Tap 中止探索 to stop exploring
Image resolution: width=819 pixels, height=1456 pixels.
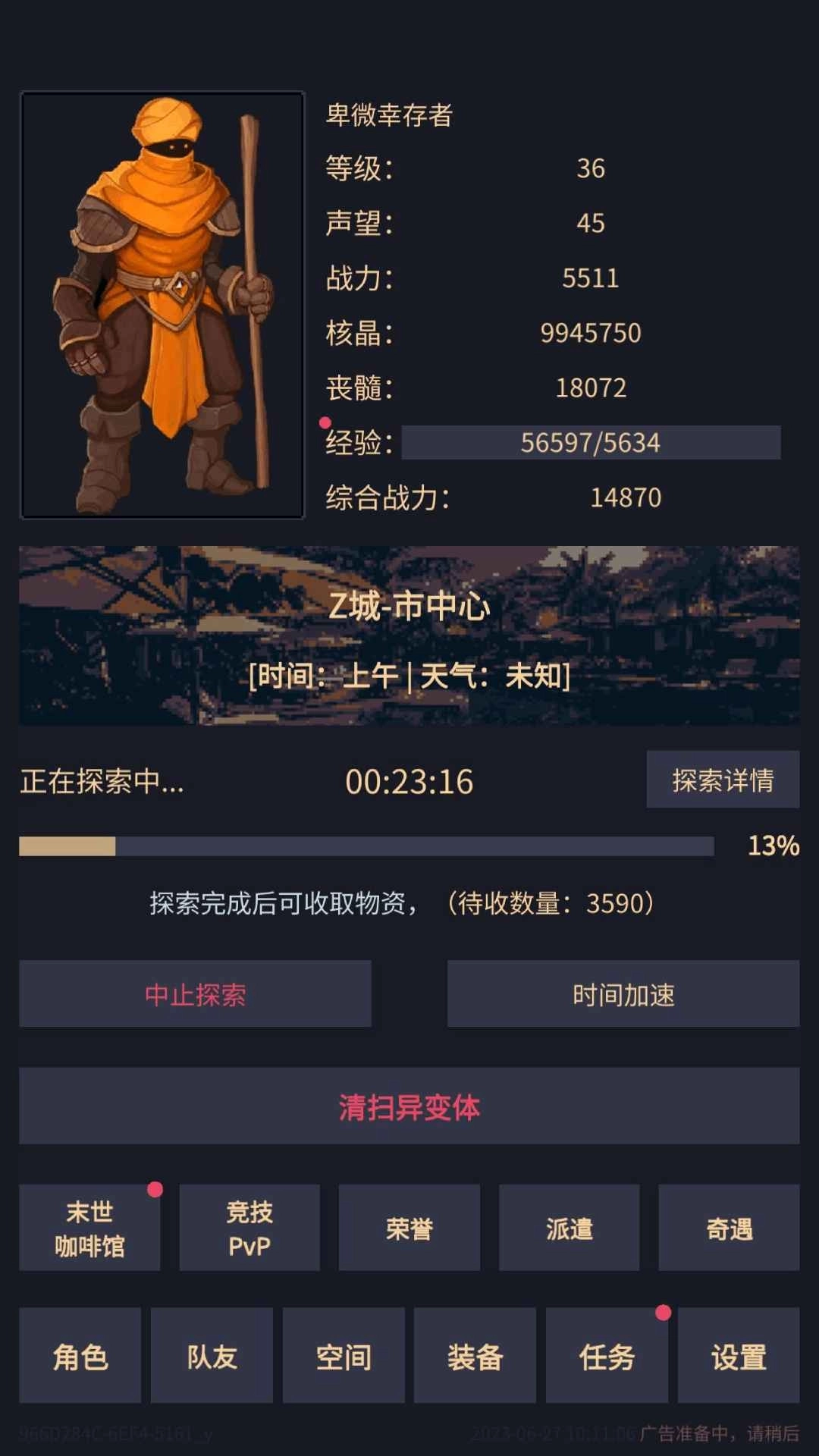coord(195,994)
